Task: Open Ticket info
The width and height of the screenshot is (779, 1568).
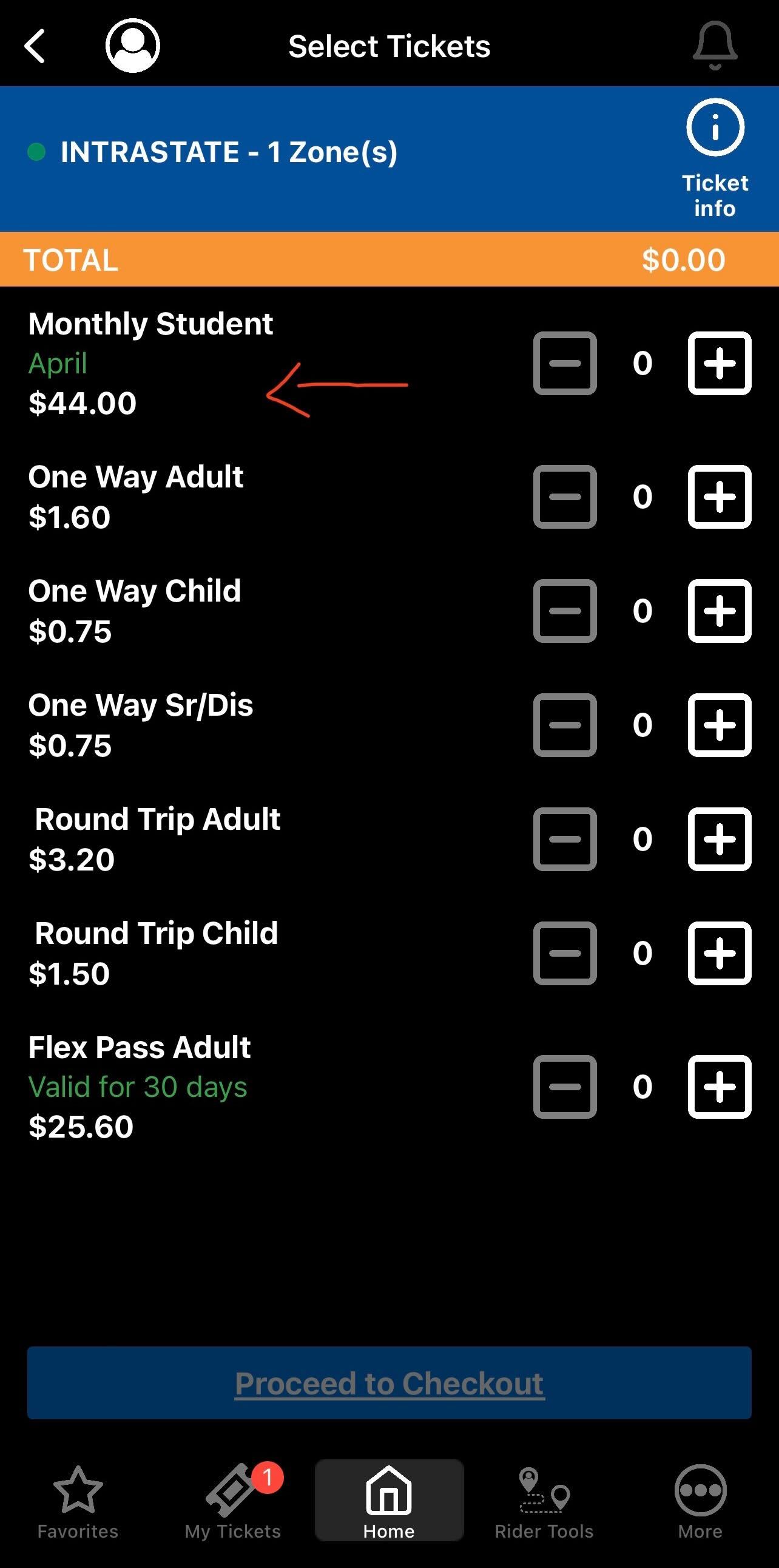Action: click(x=715, y=157)
